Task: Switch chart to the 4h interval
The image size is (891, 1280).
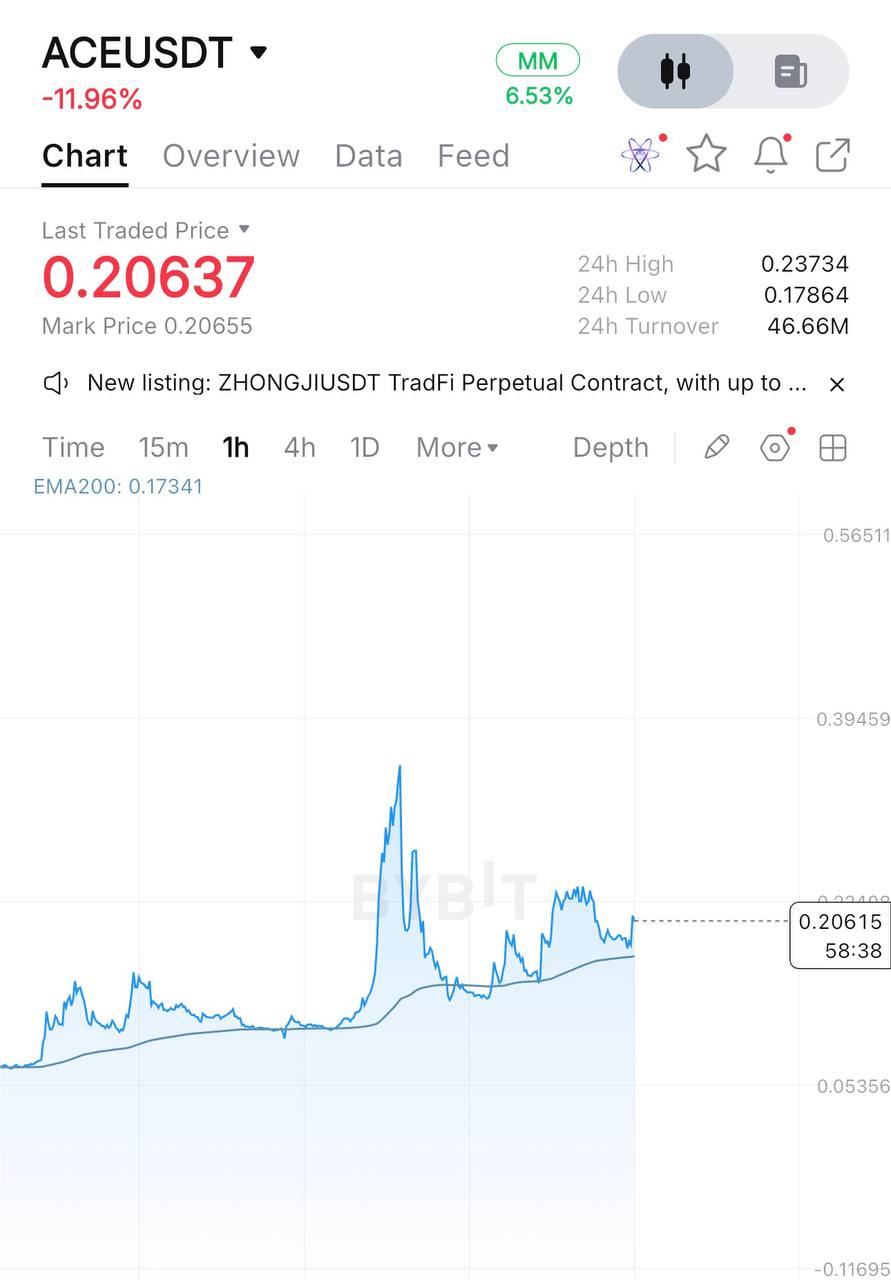Action: coord(300,447)
